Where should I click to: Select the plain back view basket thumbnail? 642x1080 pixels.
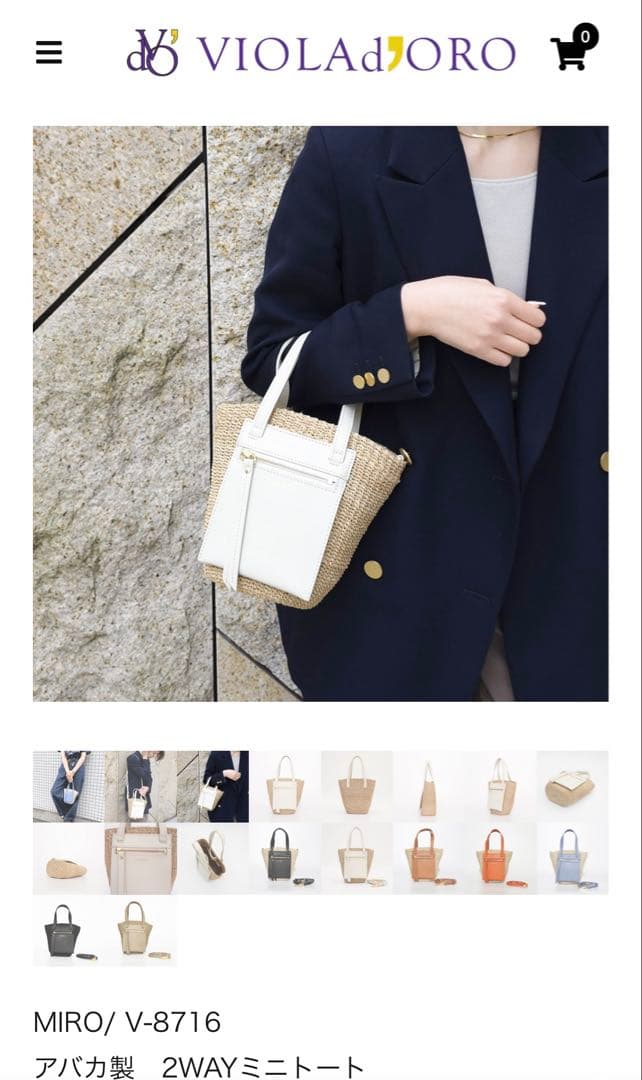coord(356,786)
